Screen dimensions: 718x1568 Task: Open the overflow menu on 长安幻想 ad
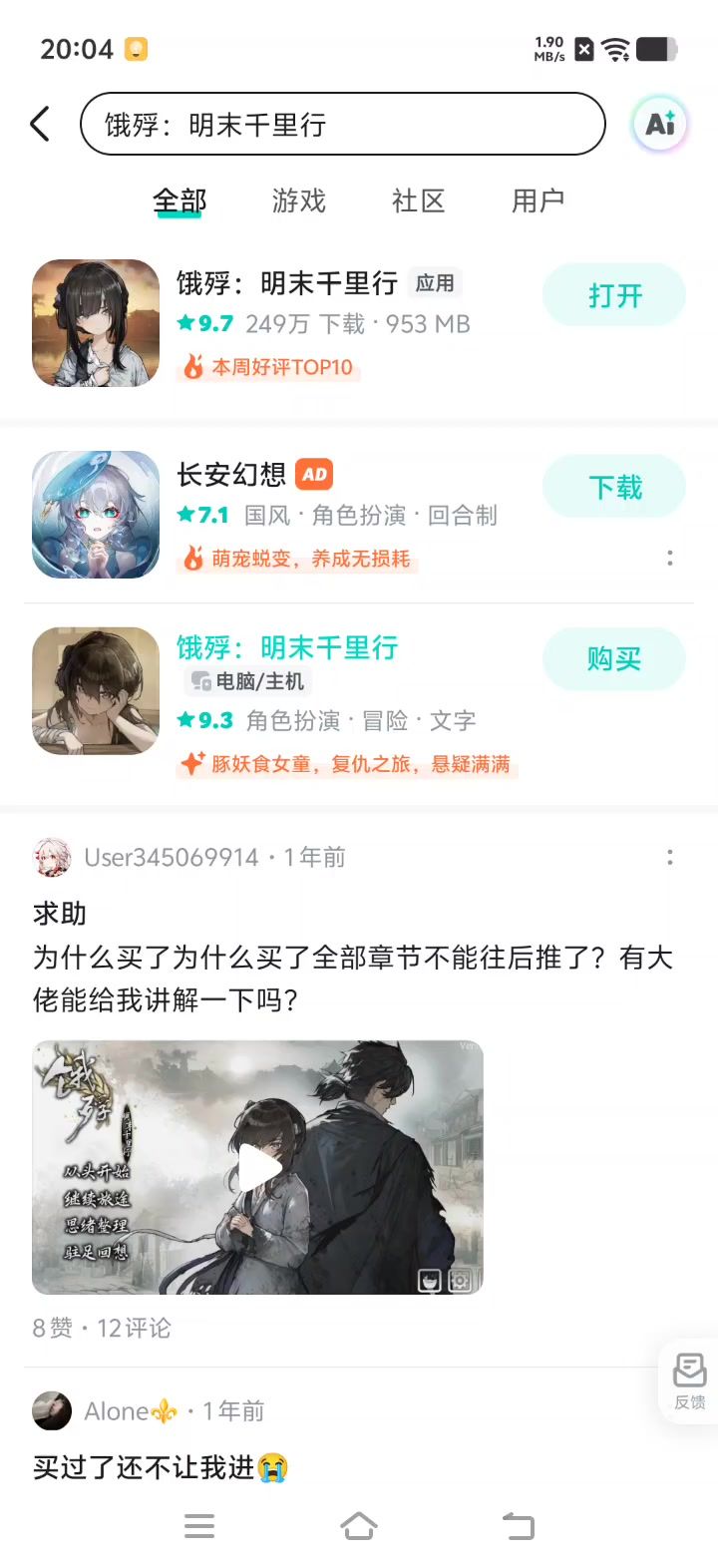[669, 558]
